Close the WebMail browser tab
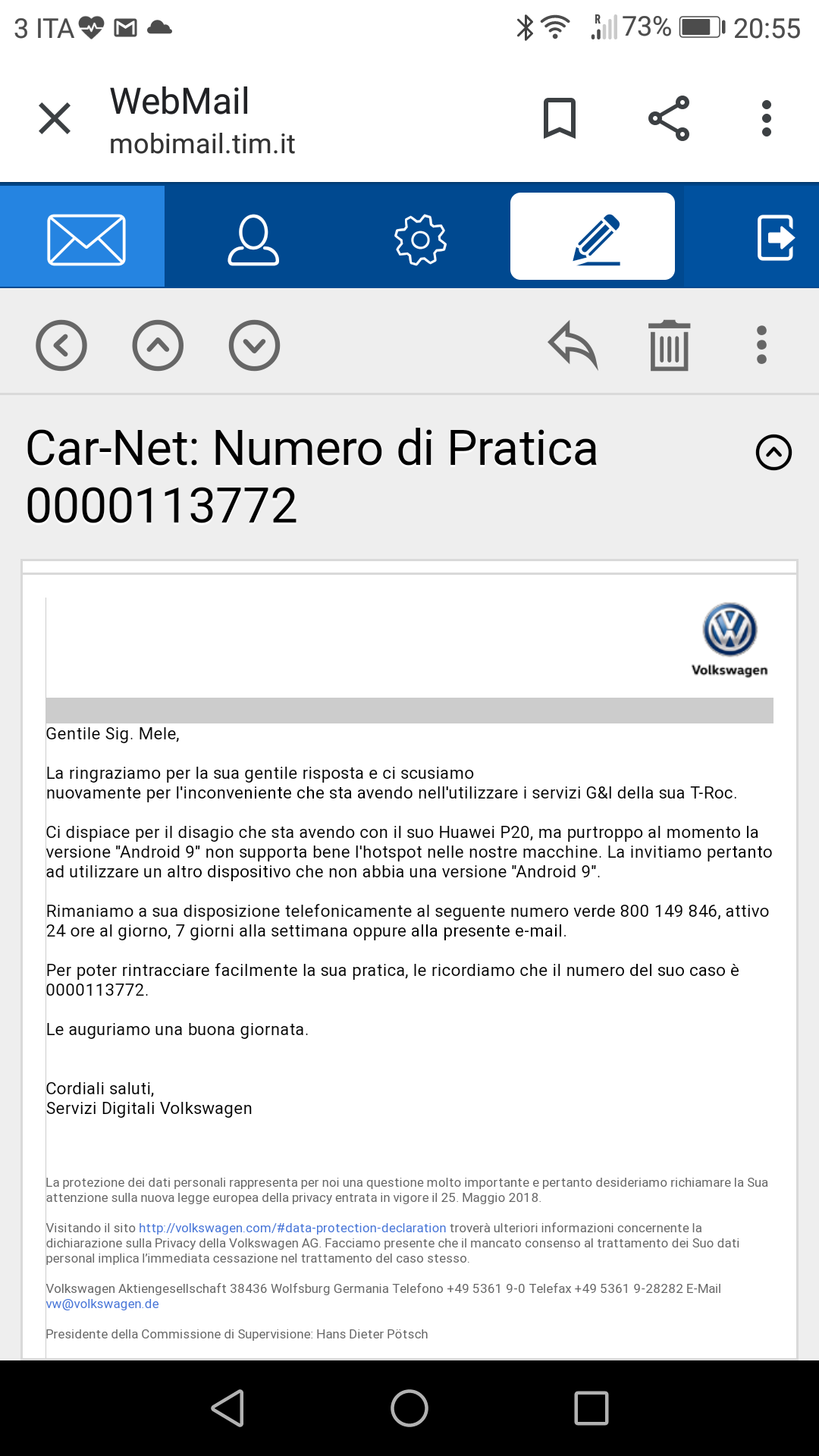 [55, 118]
